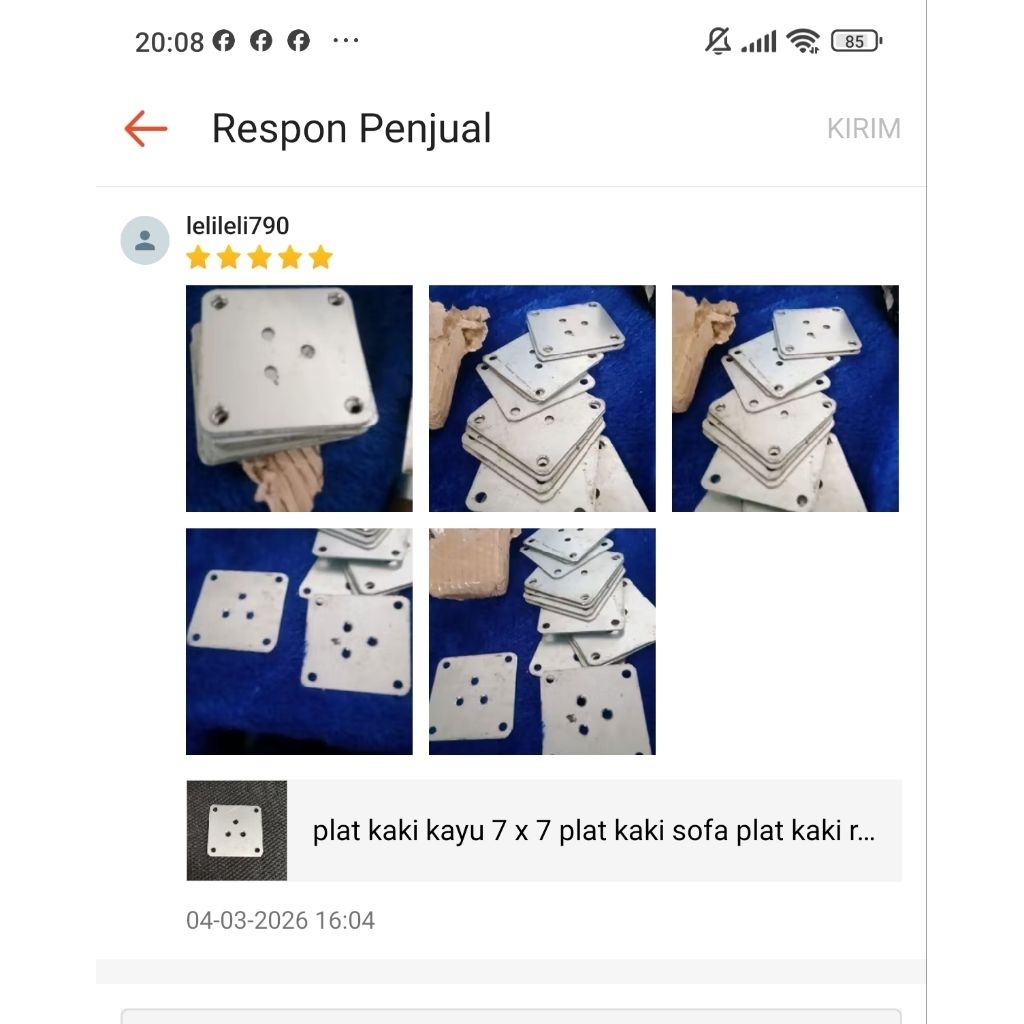
Task: Open the plat kaki kayu 7 x 7 product
Action: (x=544, y=831)
